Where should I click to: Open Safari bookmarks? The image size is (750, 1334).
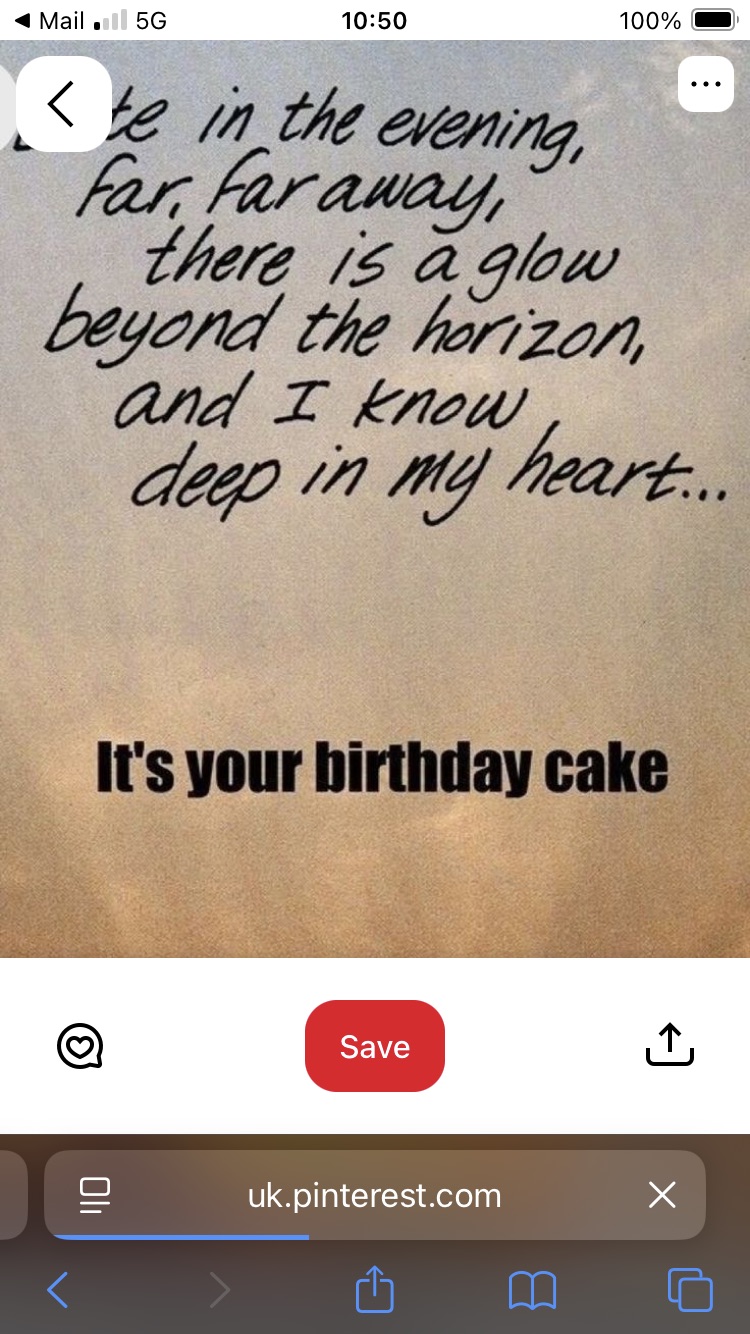click(532, 1290)
